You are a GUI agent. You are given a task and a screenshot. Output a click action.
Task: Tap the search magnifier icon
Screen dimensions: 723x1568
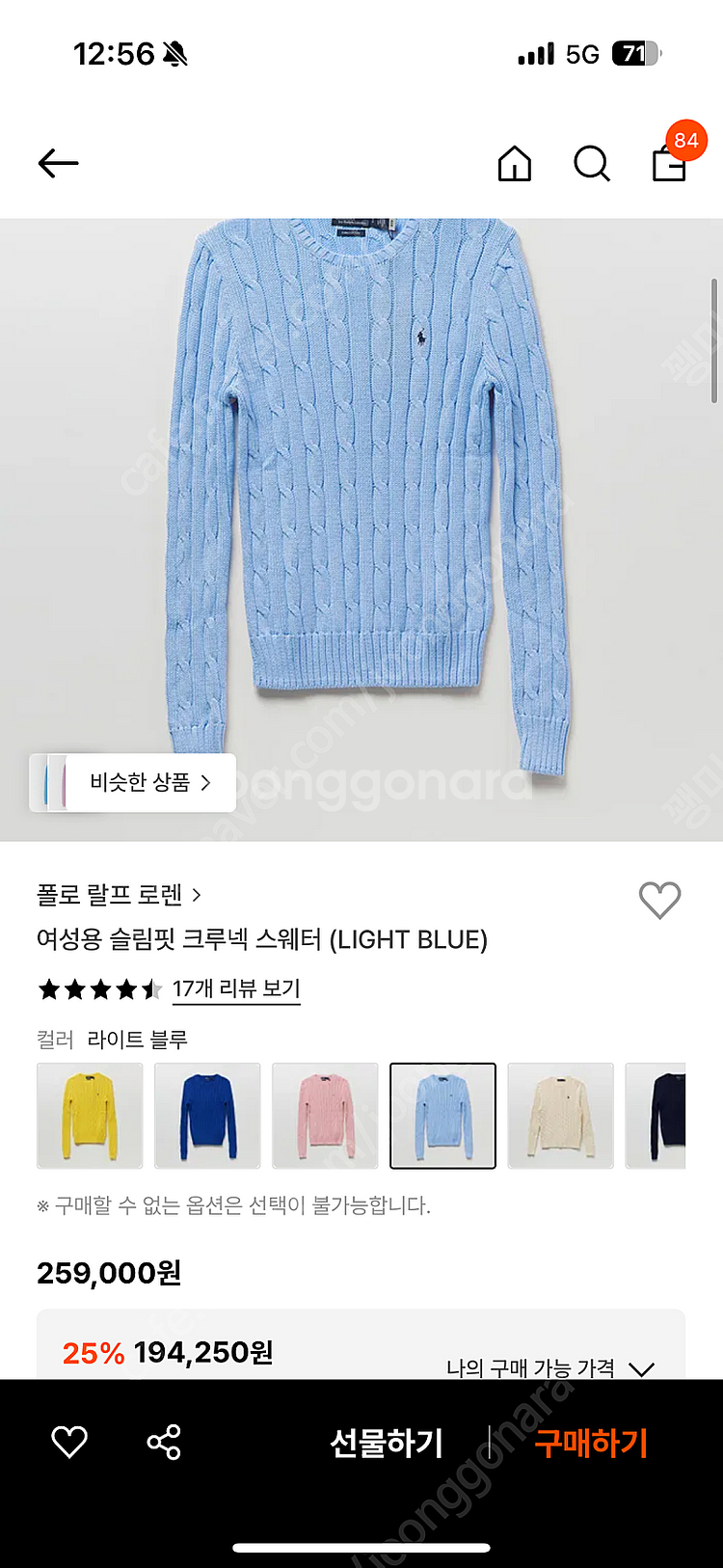[591, 164]
